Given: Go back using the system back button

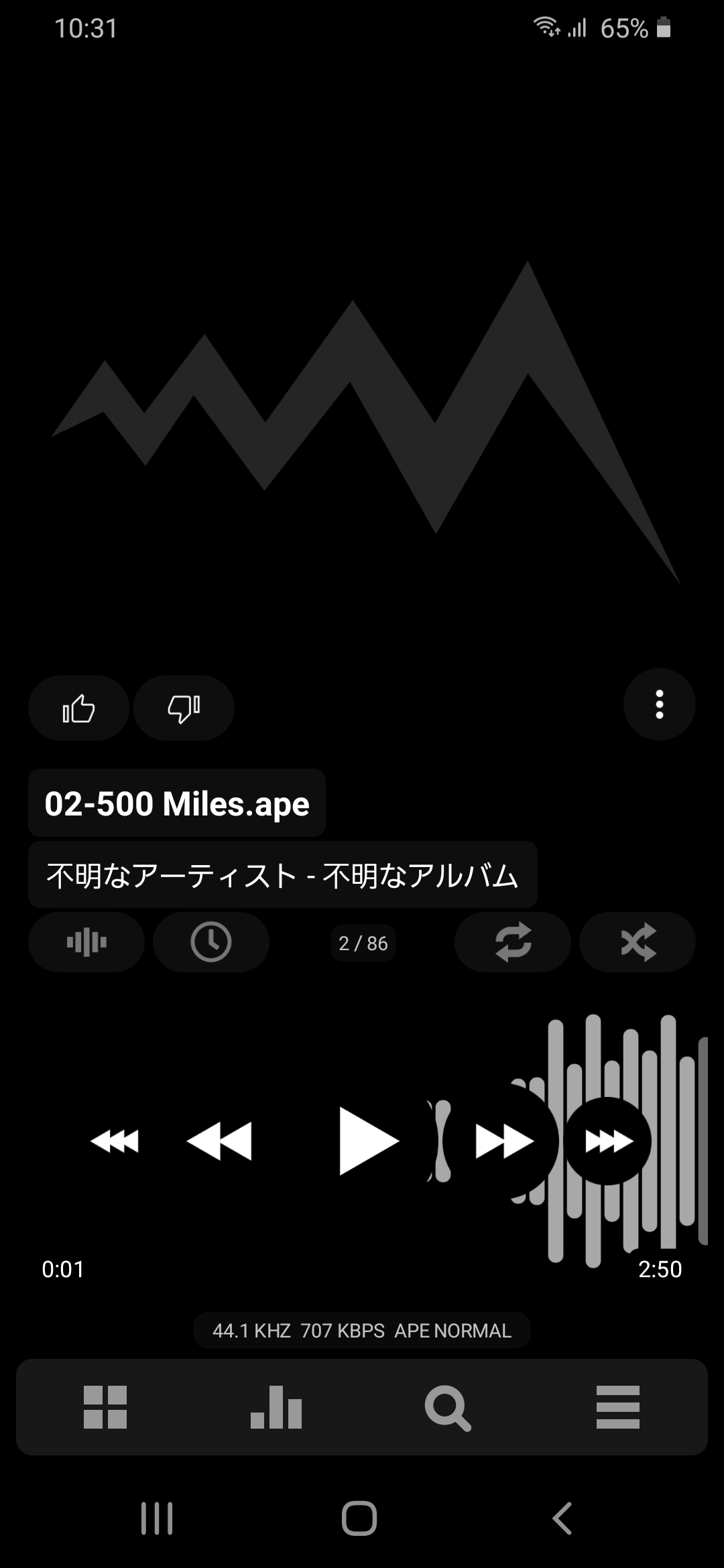Looking at the screenshot, I should coord(562,1518).
